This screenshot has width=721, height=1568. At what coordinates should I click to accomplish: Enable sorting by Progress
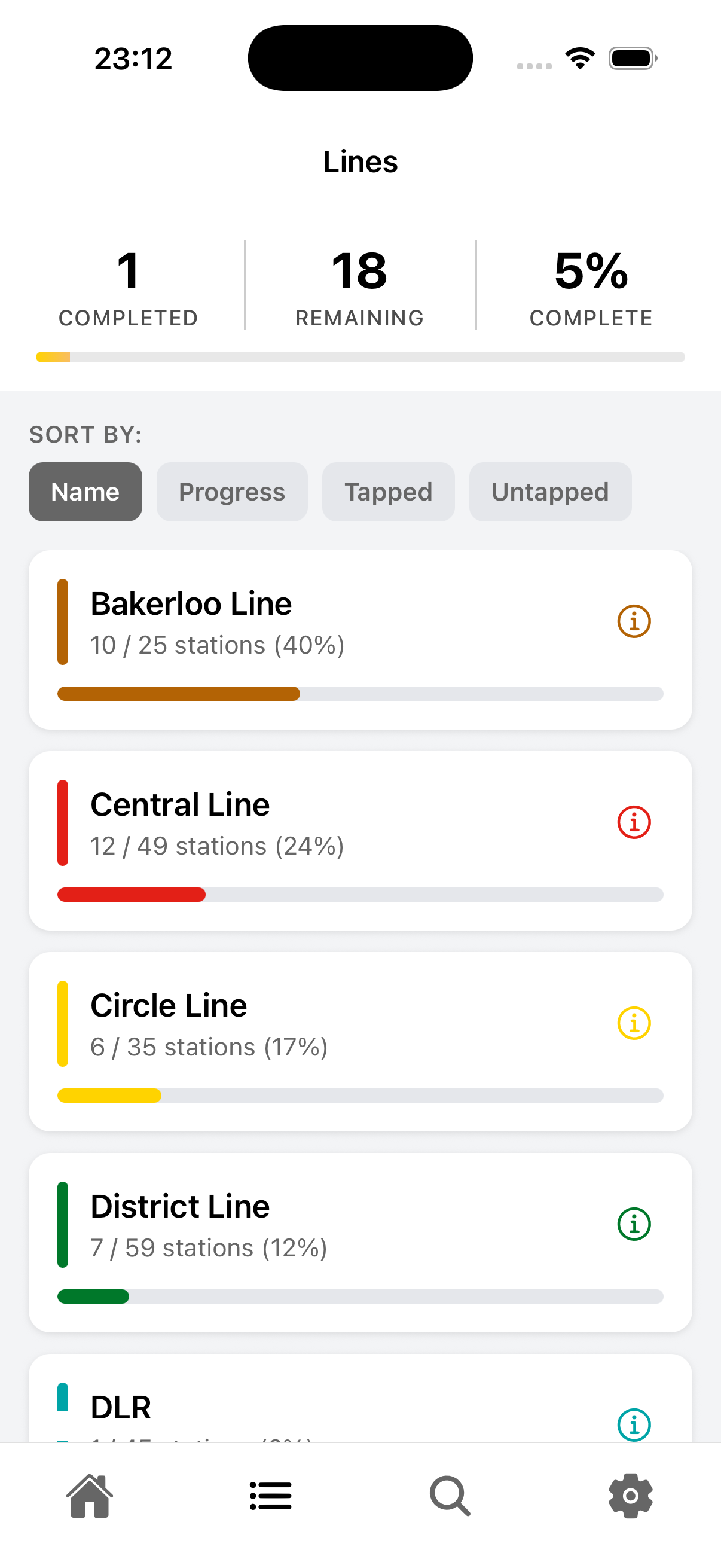point(232,492)
